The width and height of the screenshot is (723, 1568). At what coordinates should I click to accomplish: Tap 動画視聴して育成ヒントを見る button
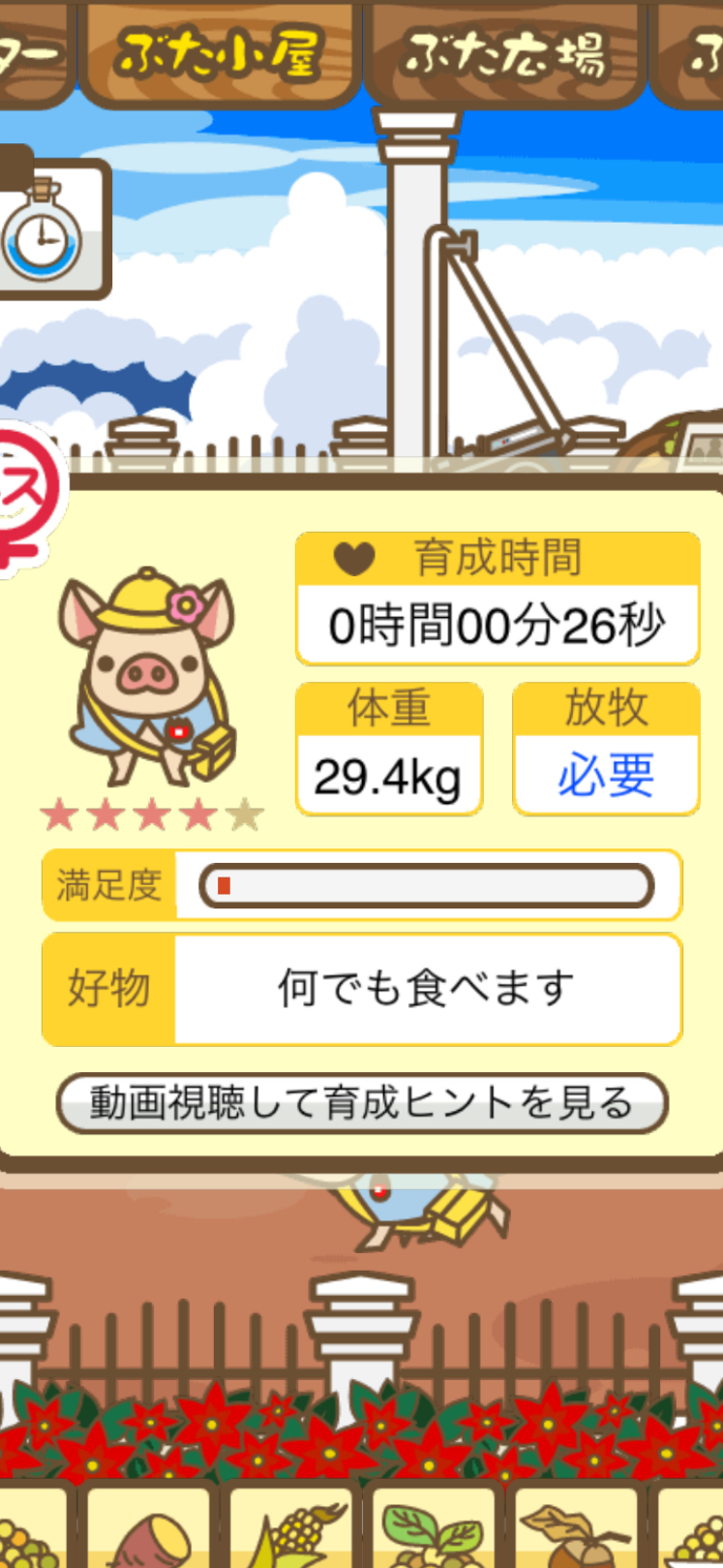[362, 1102]
